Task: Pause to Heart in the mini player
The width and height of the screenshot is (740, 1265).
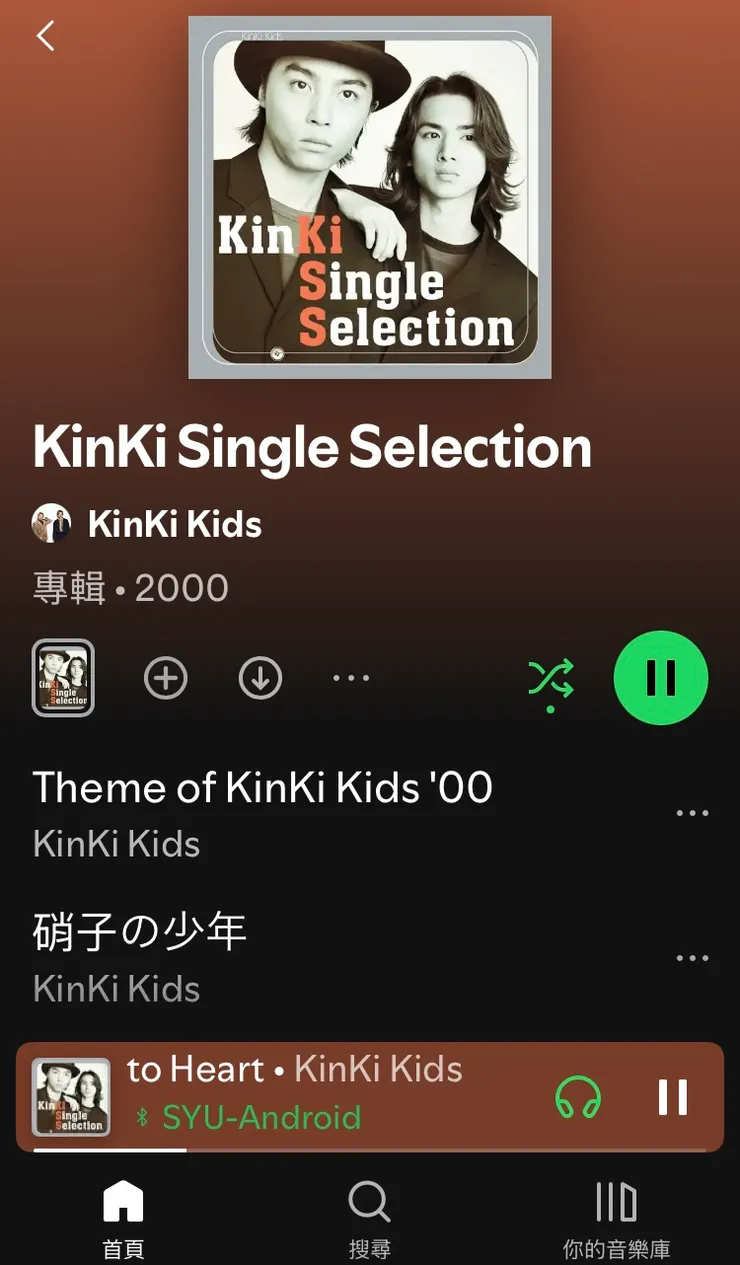Action: tap(673, 1097)
